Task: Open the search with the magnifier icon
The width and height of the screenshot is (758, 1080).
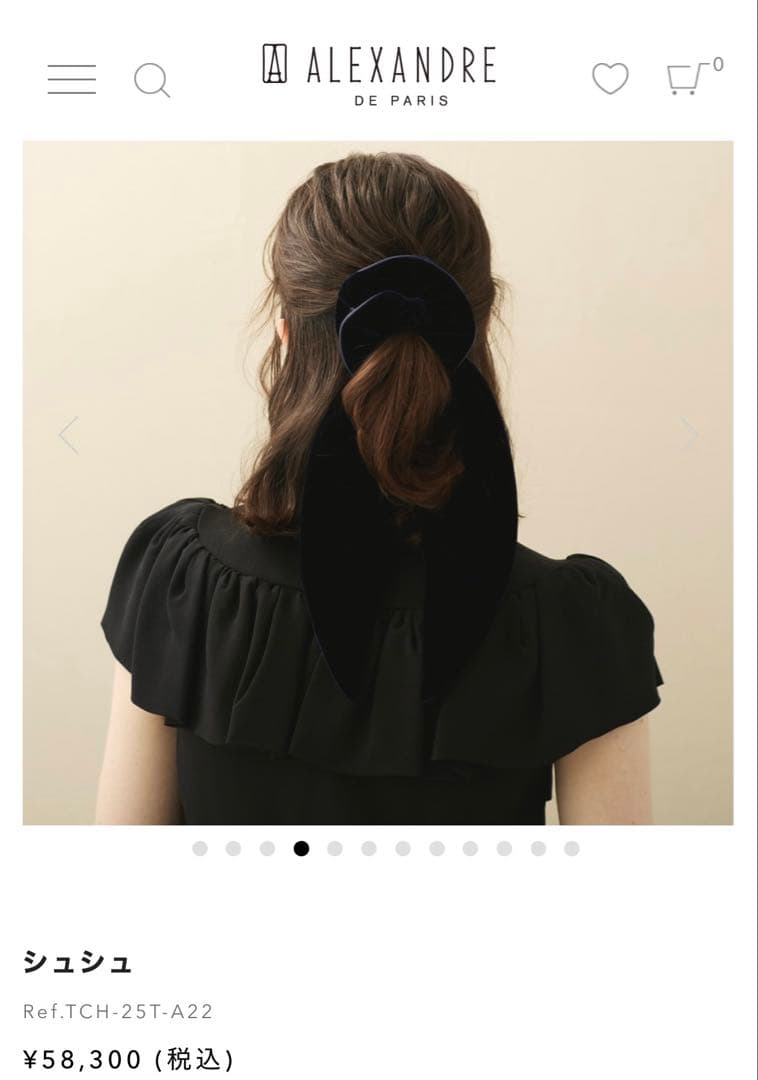Action: tap(154, 78)
